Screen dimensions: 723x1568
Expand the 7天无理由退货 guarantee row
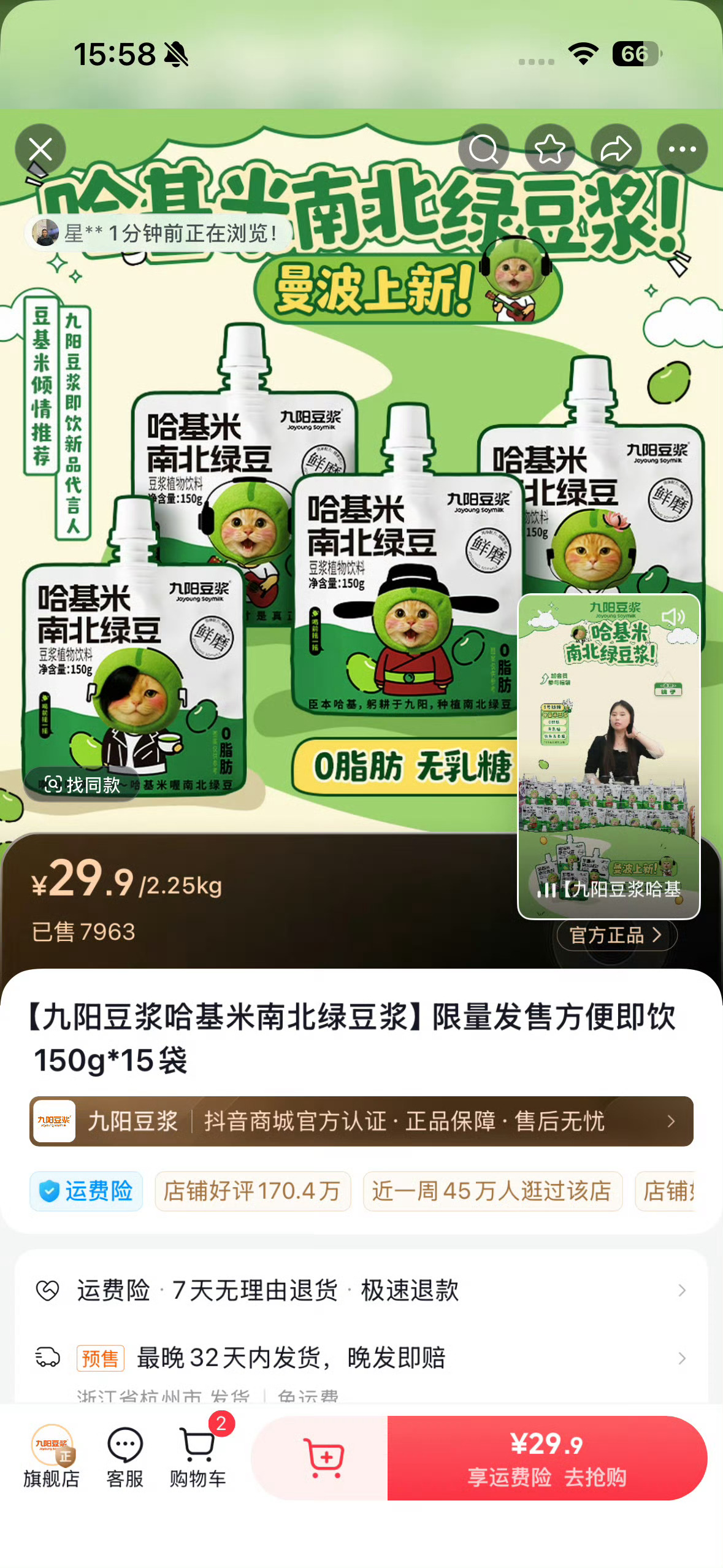[x=361, y=1290]
